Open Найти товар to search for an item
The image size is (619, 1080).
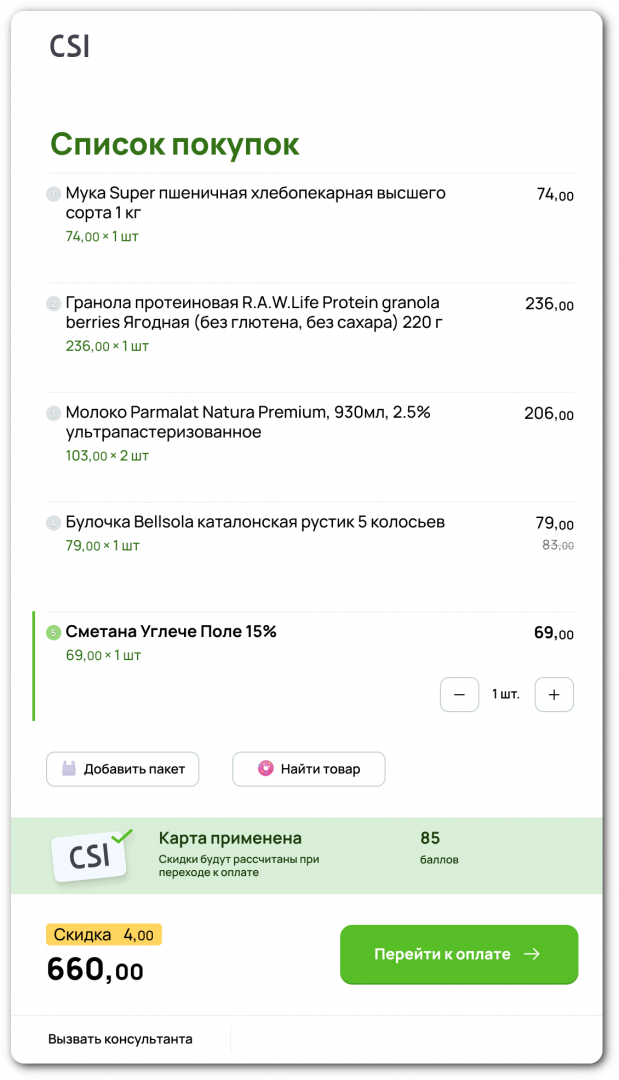pyautogui.click(x=309, y=769)
